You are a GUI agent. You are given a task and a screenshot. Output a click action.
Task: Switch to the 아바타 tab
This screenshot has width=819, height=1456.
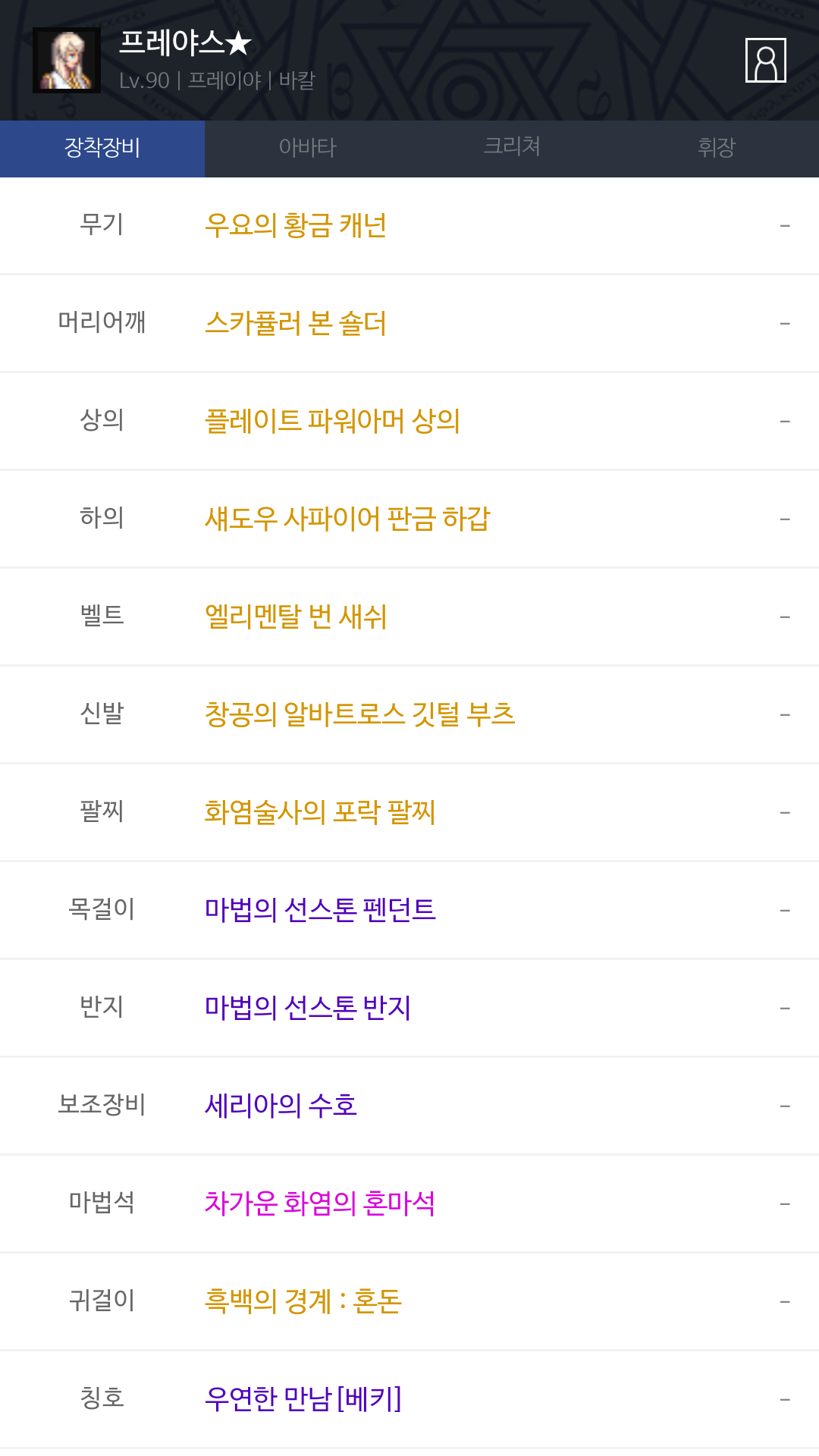coord(307,148)
